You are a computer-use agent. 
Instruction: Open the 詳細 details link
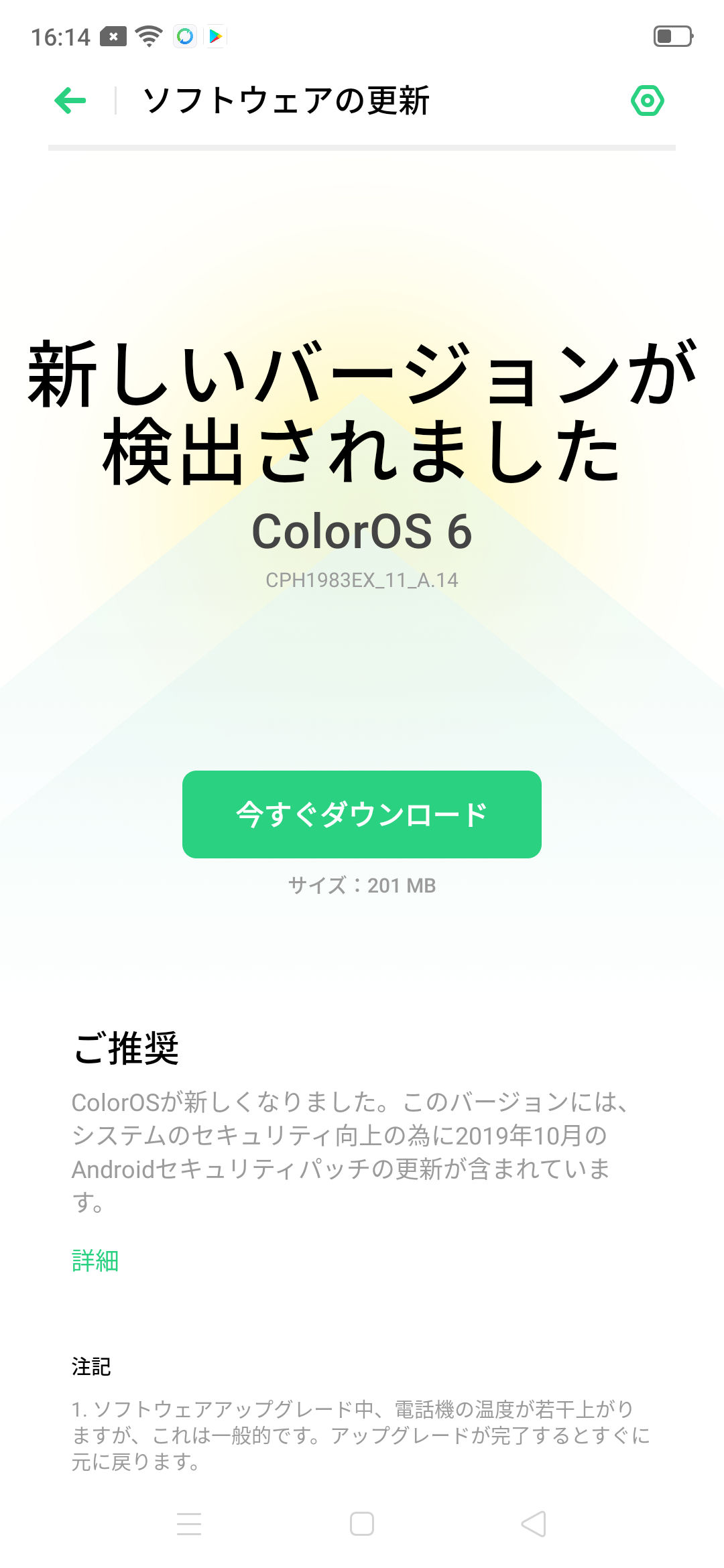pyautogui.click(x=95, y=1260)
